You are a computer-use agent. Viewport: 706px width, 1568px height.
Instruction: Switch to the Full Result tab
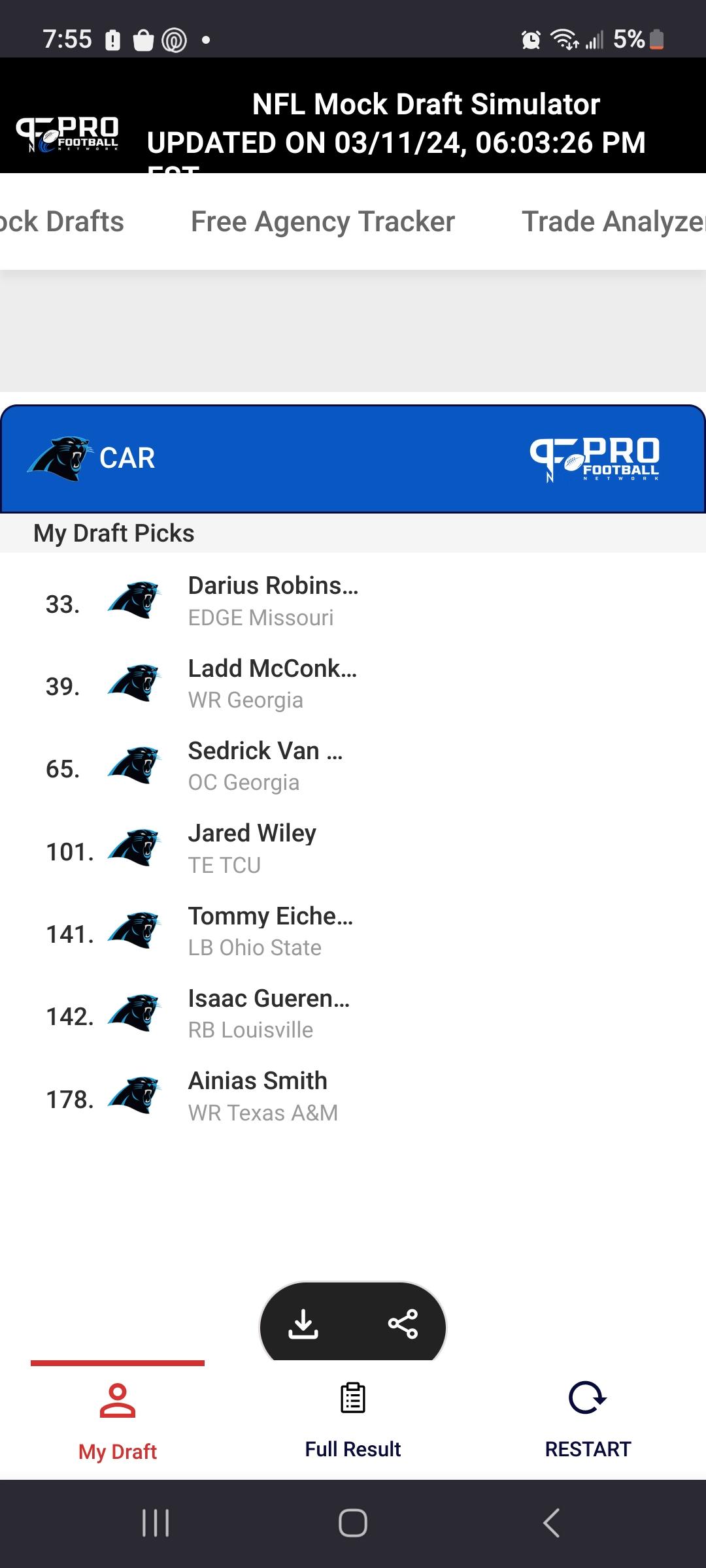pyautogui.click(x=353, y=1420)
